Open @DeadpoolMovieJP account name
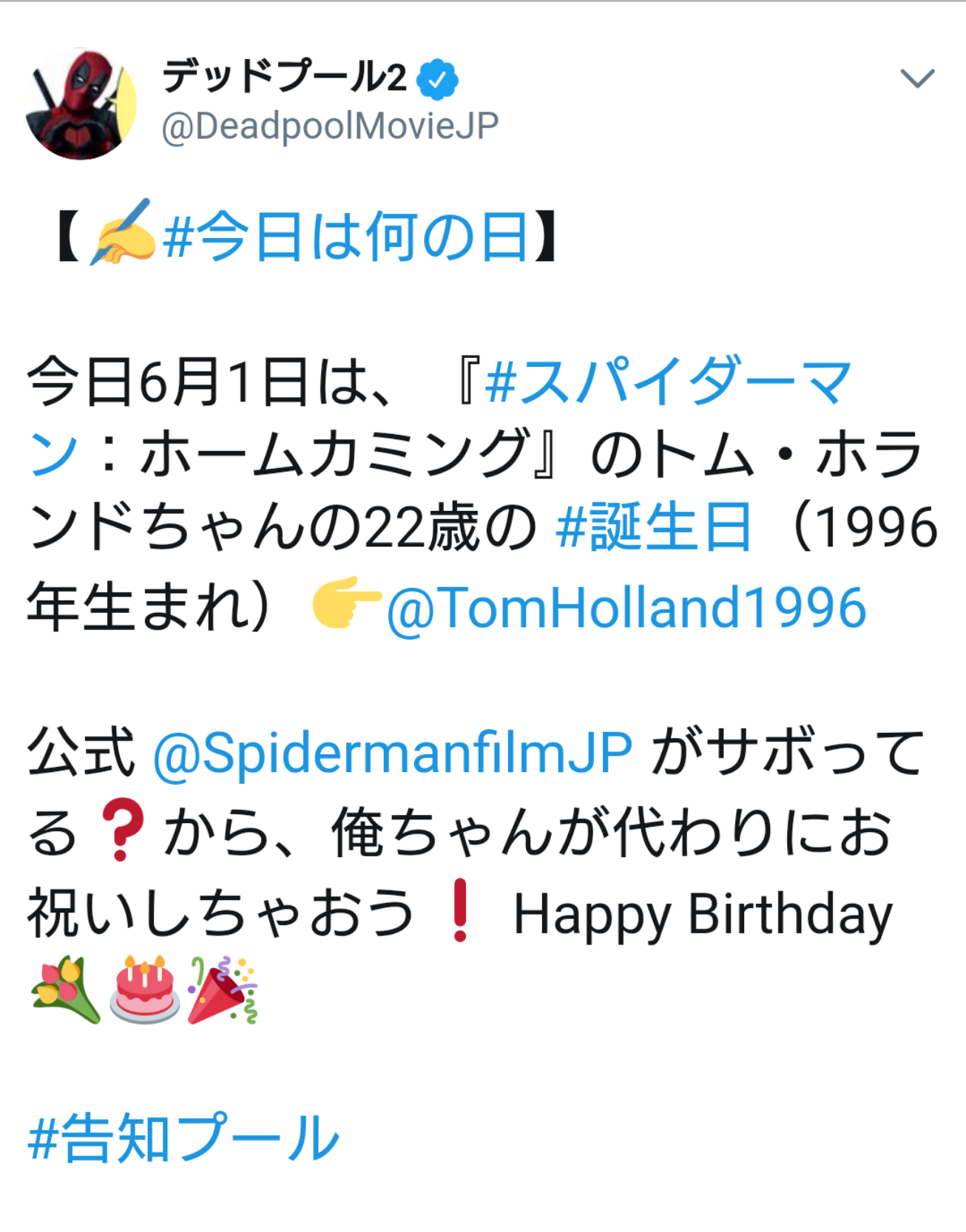Image resolution: width=966 pixels, height=1232 pixels. [330, 126]
